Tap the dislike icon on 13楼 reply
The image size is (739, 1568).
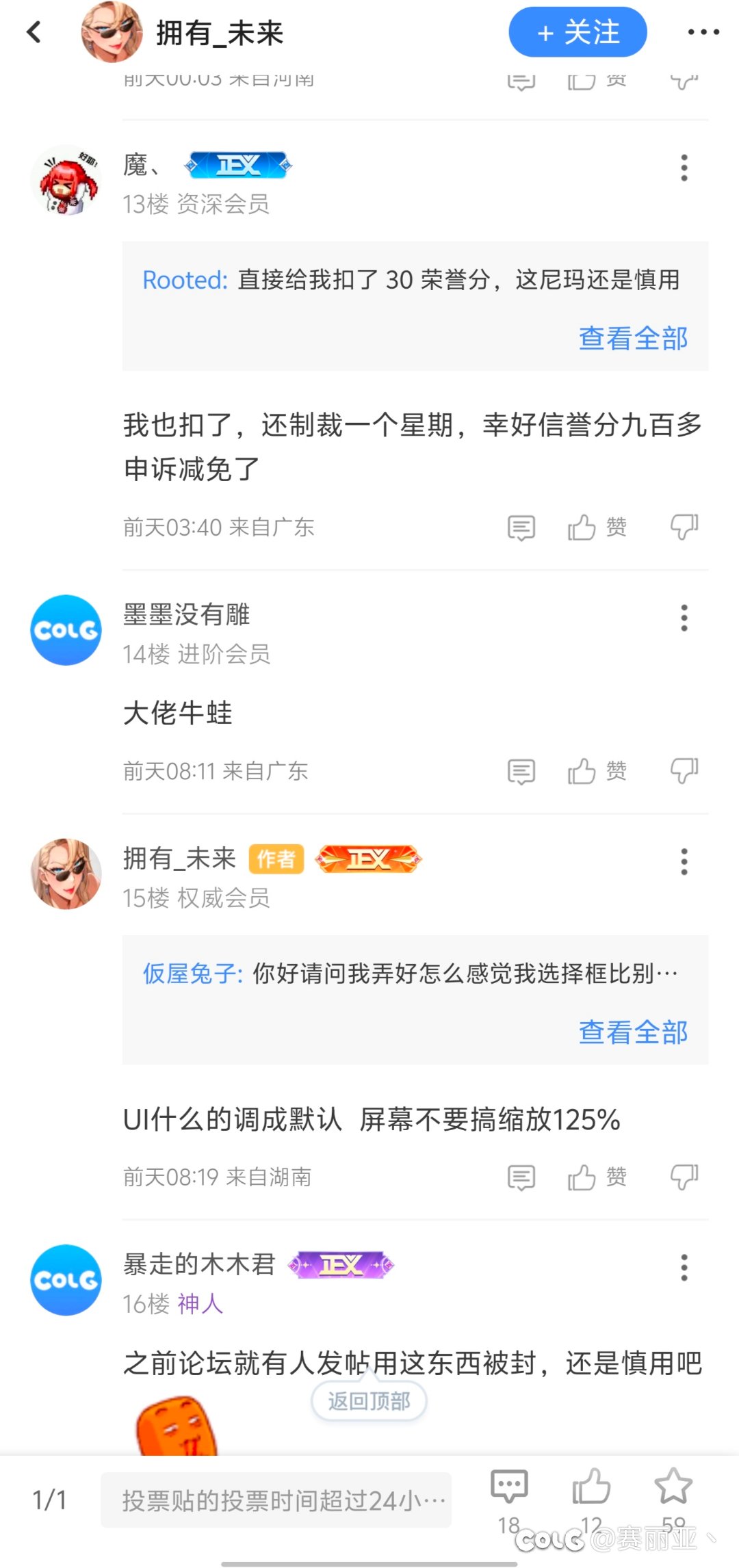pos(684,527)
